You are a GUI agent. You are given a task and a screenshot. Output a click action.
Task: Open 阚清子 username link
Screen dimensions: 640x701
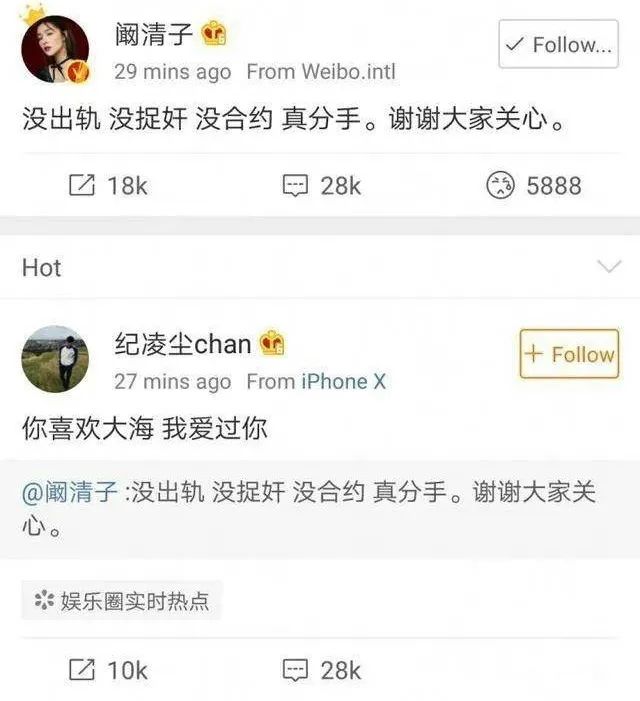153,36
